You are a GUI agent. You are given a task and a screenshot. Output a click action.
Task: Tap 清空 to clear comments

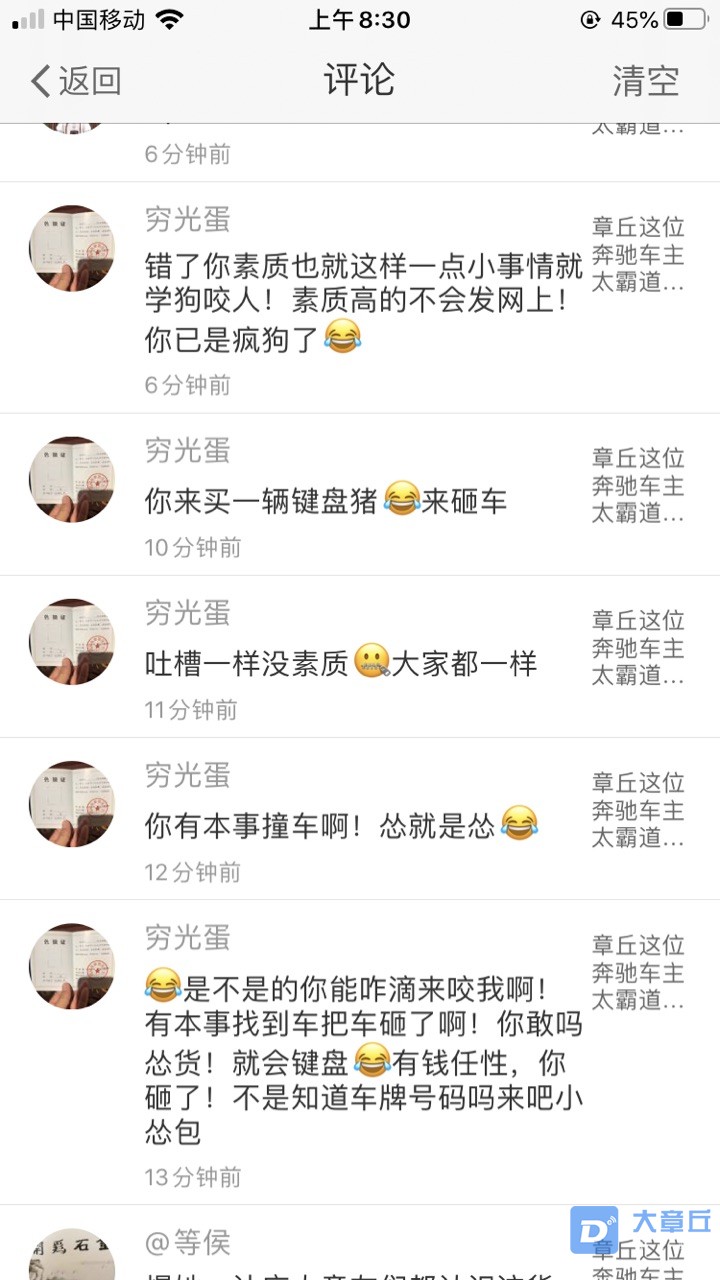(645, 81)
